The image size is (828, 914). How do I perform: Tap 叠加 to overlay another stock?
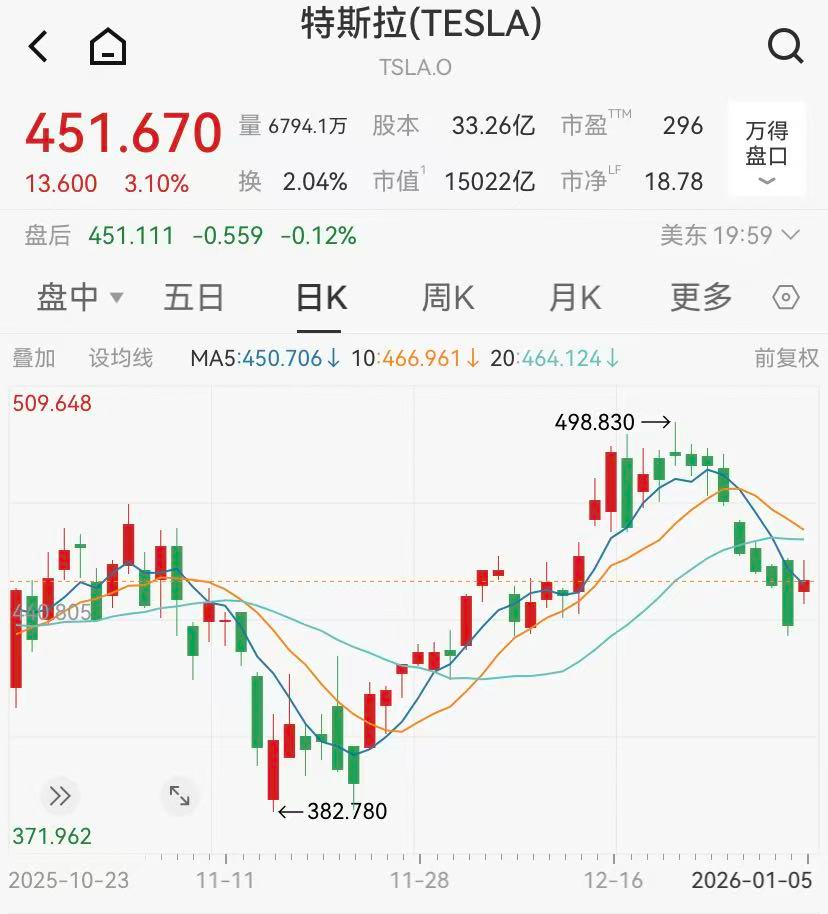tap(34, 358)
